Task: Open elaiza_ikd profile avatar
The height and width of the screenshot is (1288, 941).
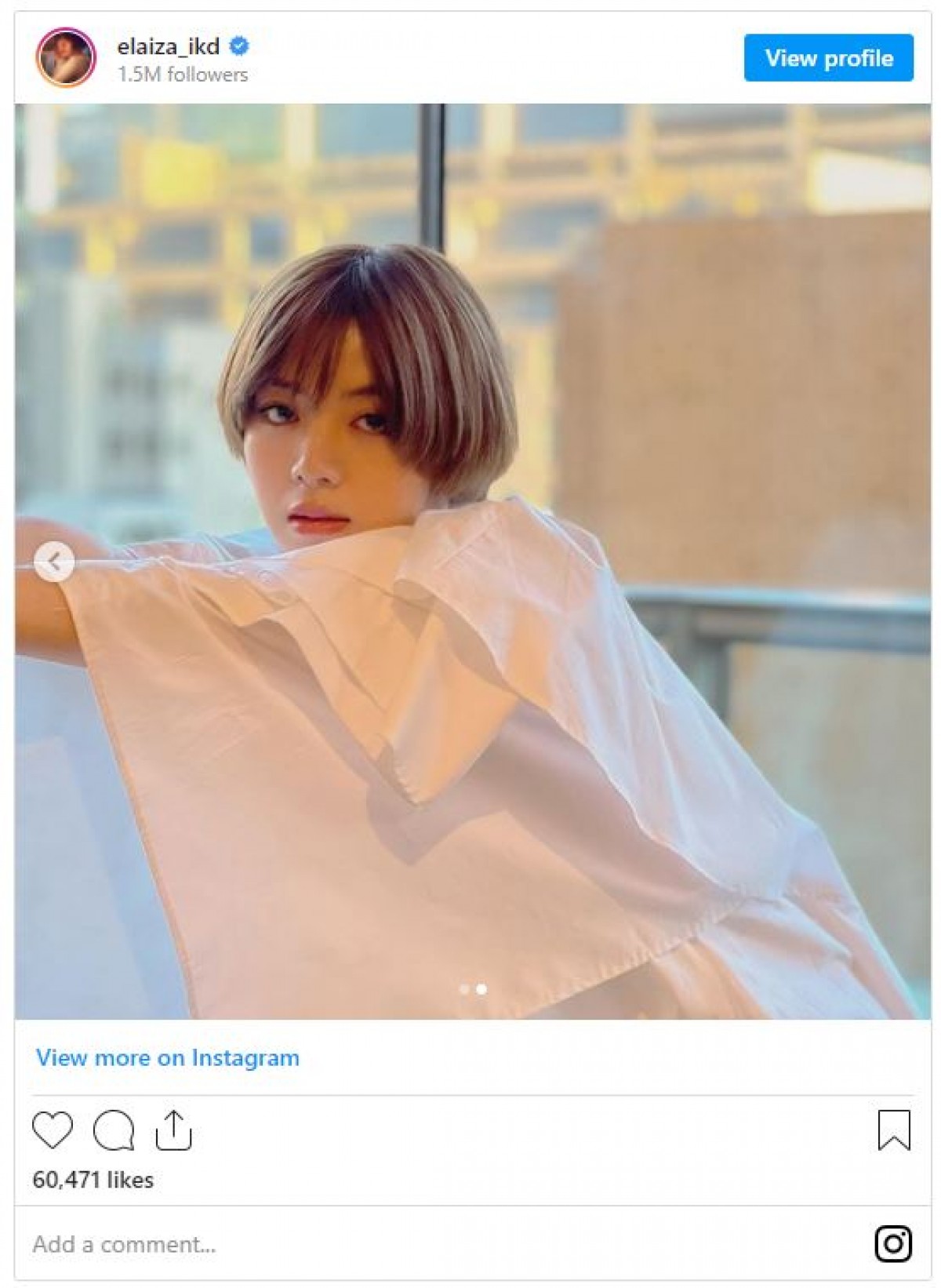Action: click(66, 58)
